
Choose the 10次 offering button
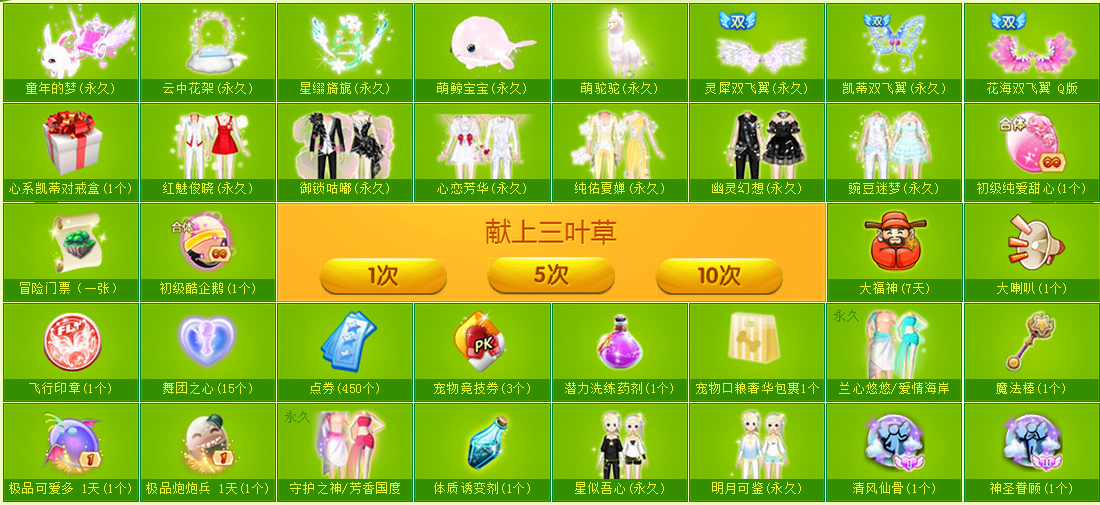tap(719, 275)
